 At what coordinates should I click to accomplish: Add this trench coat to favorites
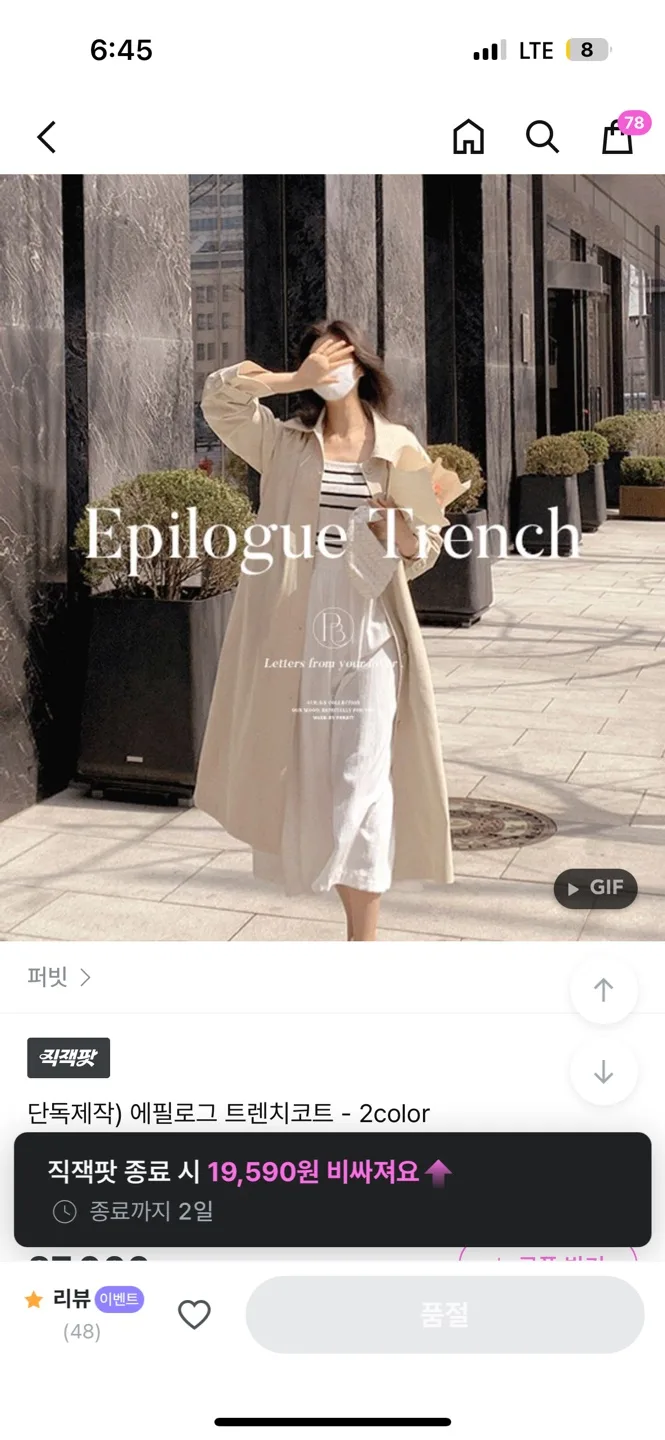coord(194,1315)
